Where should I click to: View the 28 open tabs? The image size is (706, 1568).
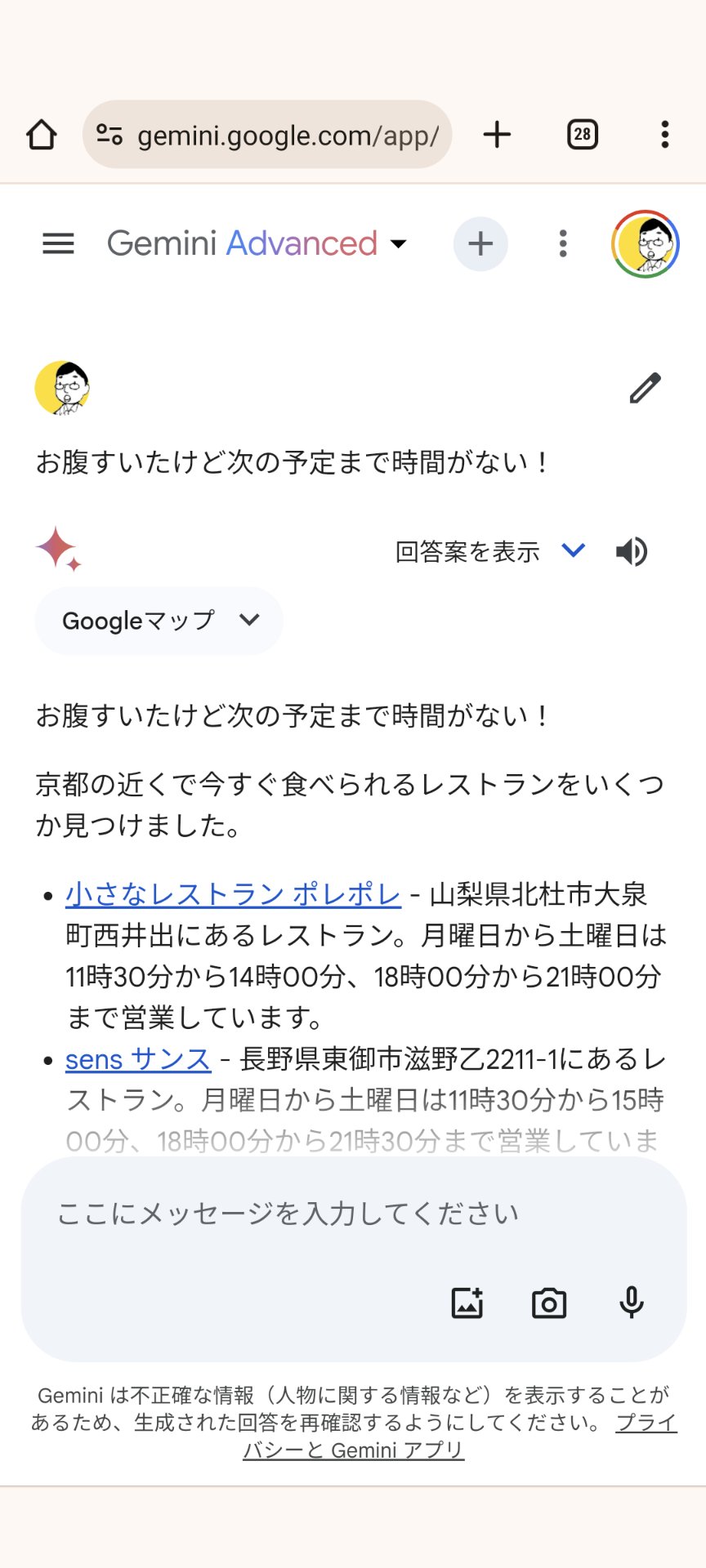pos(582,135)
